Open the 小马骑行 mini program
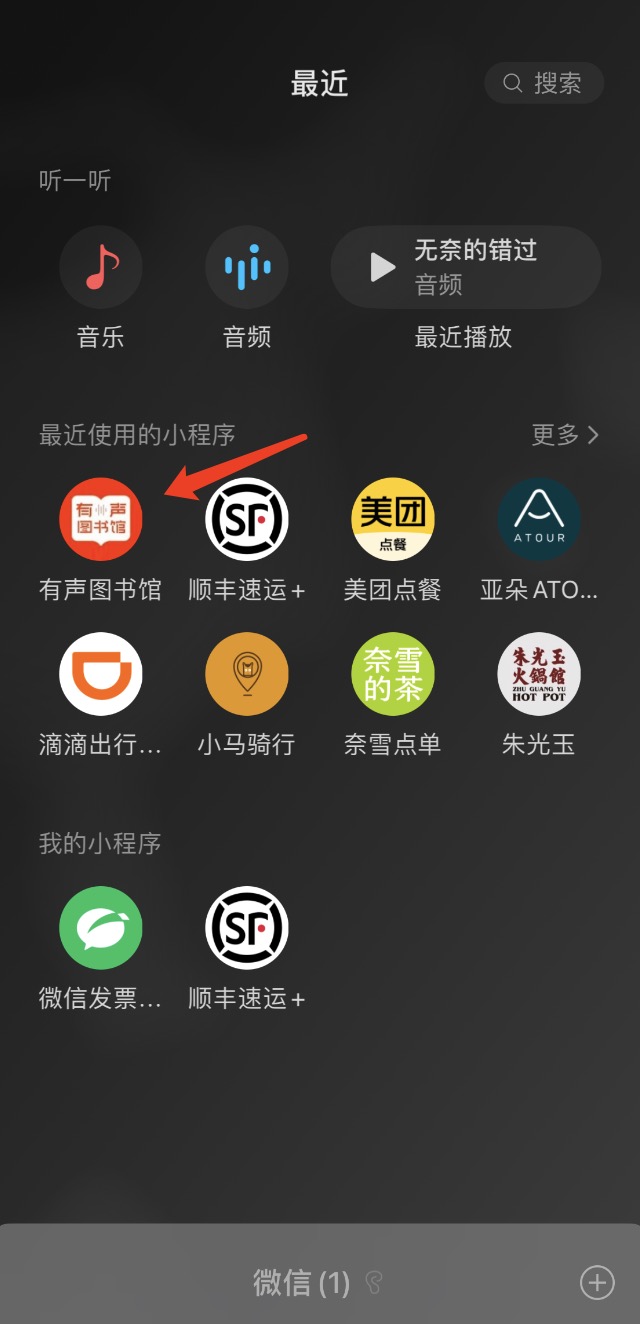The height and width of the screenshot is (1324, 640). pyautogui.click(x=247, y=674)
